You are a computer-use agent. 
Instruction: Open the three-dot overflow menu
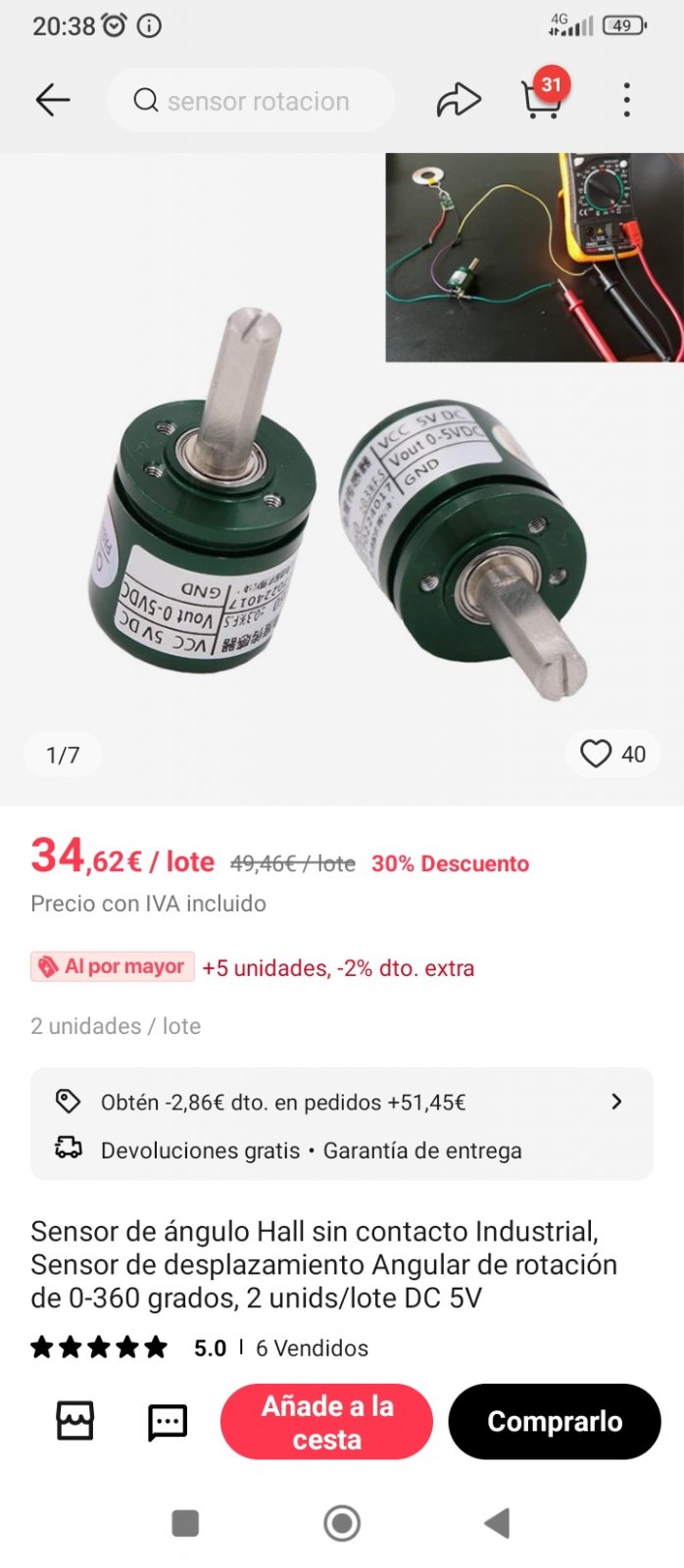[627, 100]
